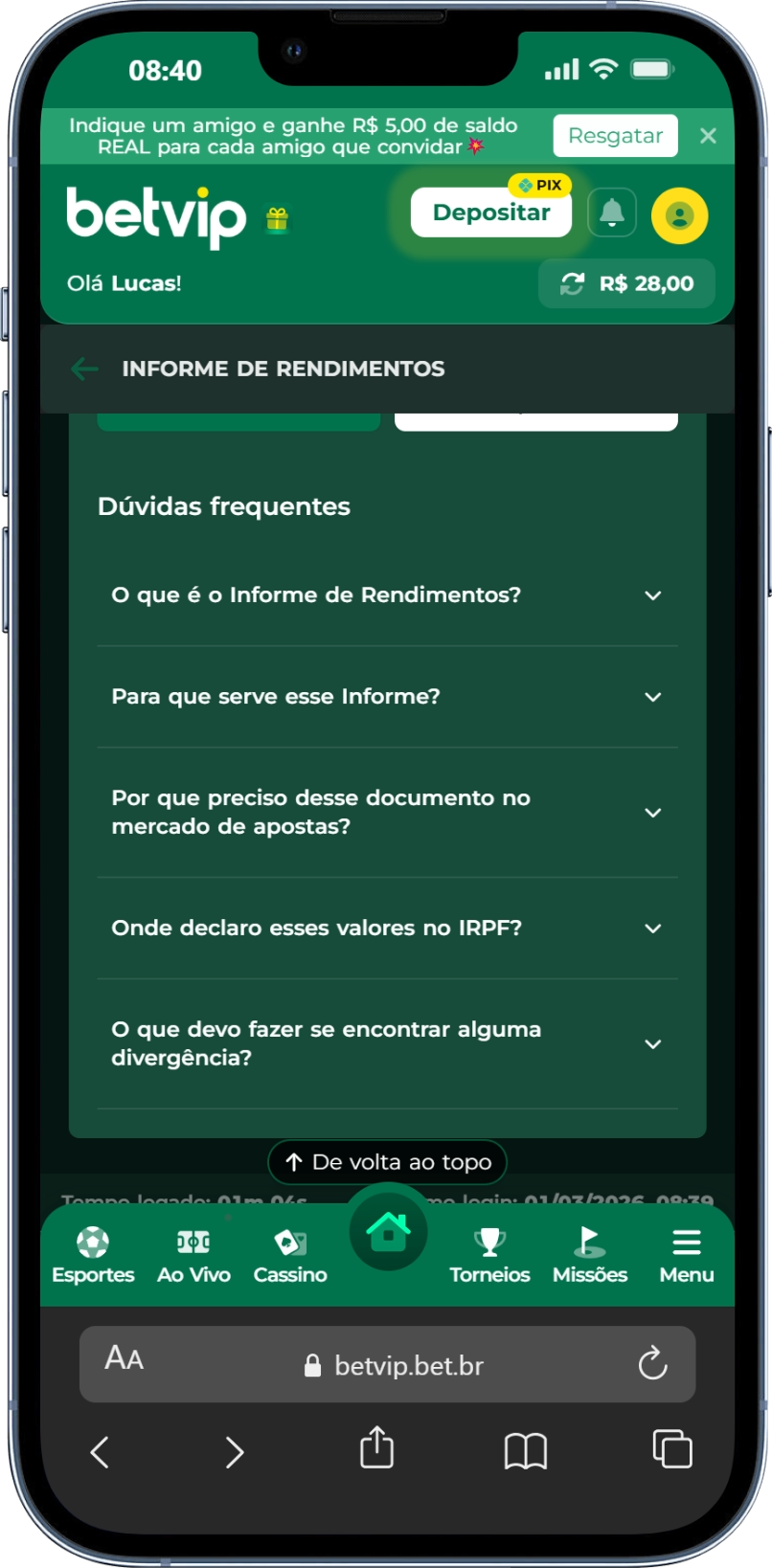Viewport: 772px width, 1568px height.
Task: Open the notifications bell
Action: tap(611, 213)
